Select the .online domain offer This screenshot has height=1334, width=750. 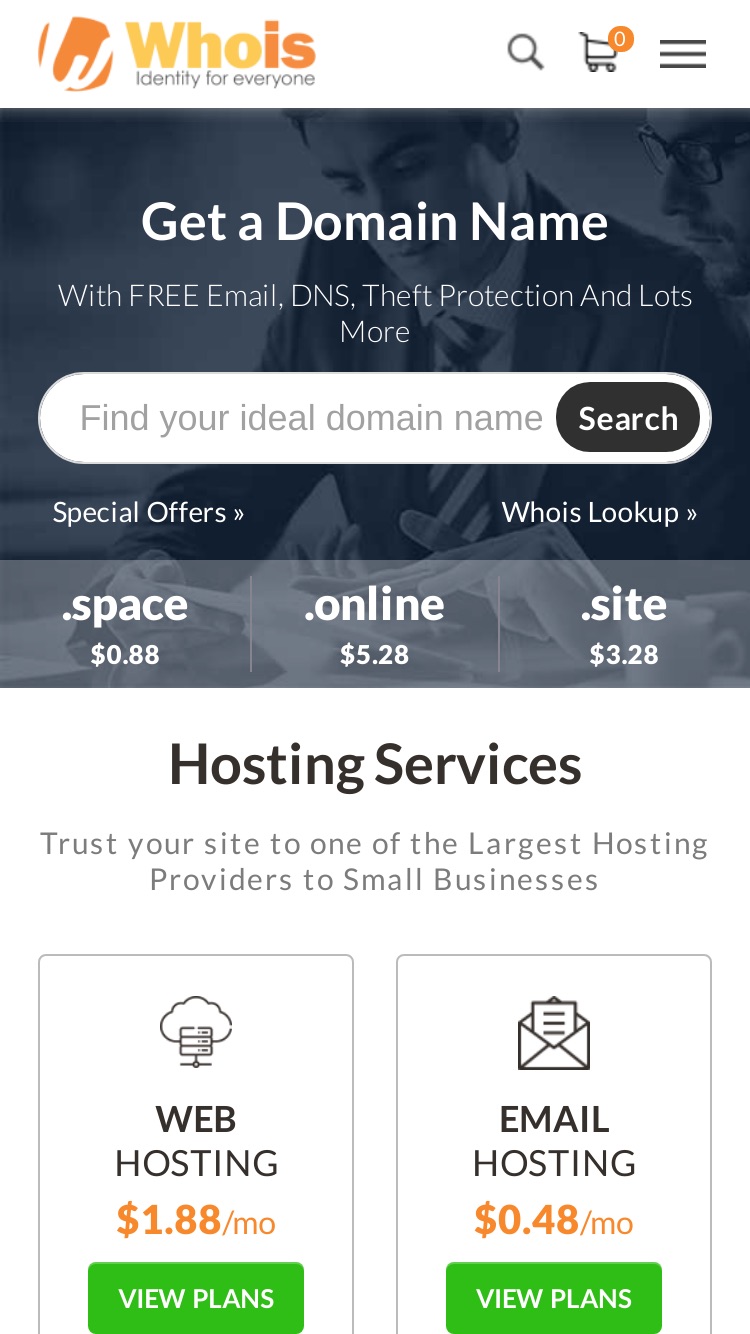pos(374,624)
